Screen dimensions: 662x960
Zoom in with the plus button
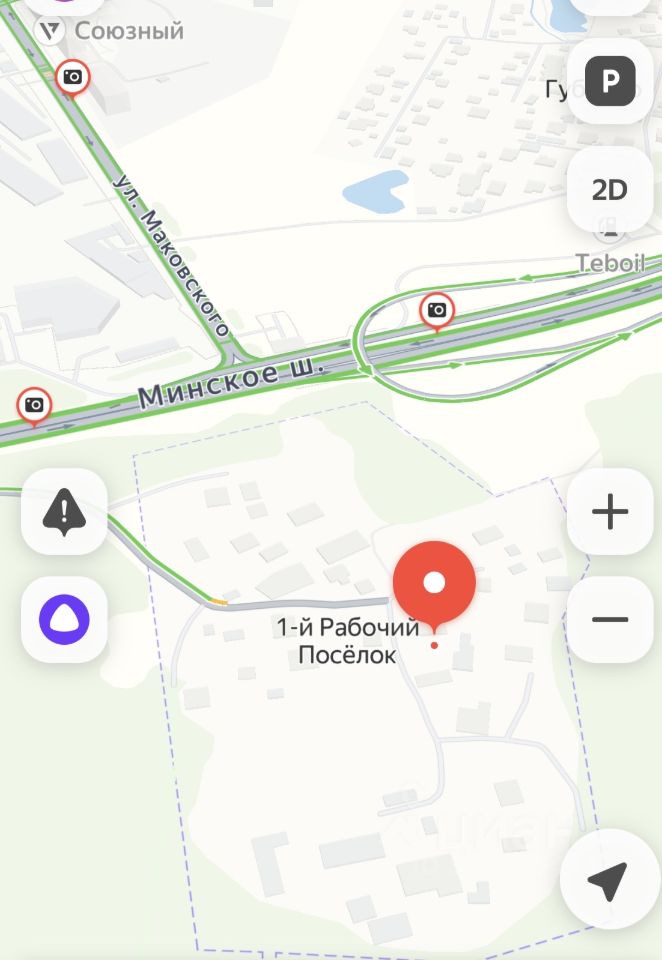coord(610,512)
